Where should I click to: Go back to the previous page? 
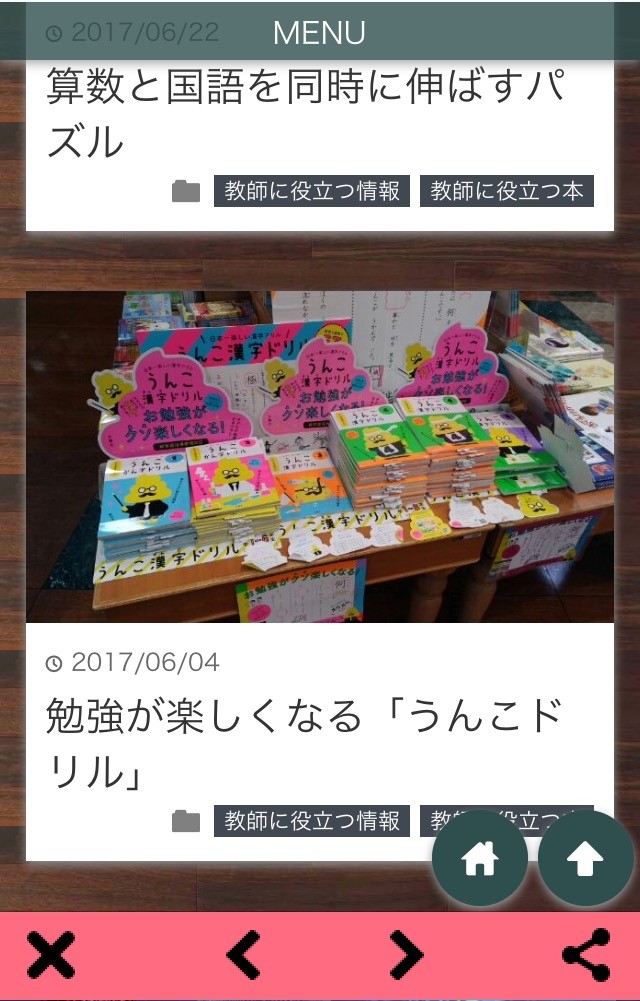tap(244, 955)
